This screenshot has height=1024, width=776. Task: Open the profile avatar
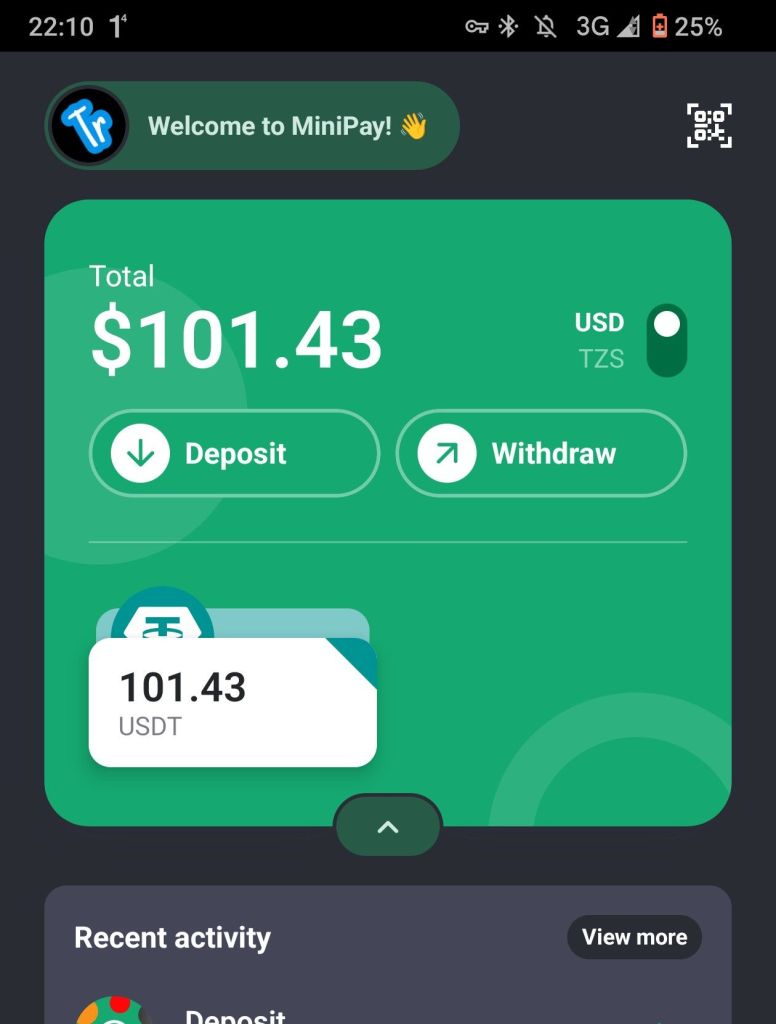pos(89,126)
